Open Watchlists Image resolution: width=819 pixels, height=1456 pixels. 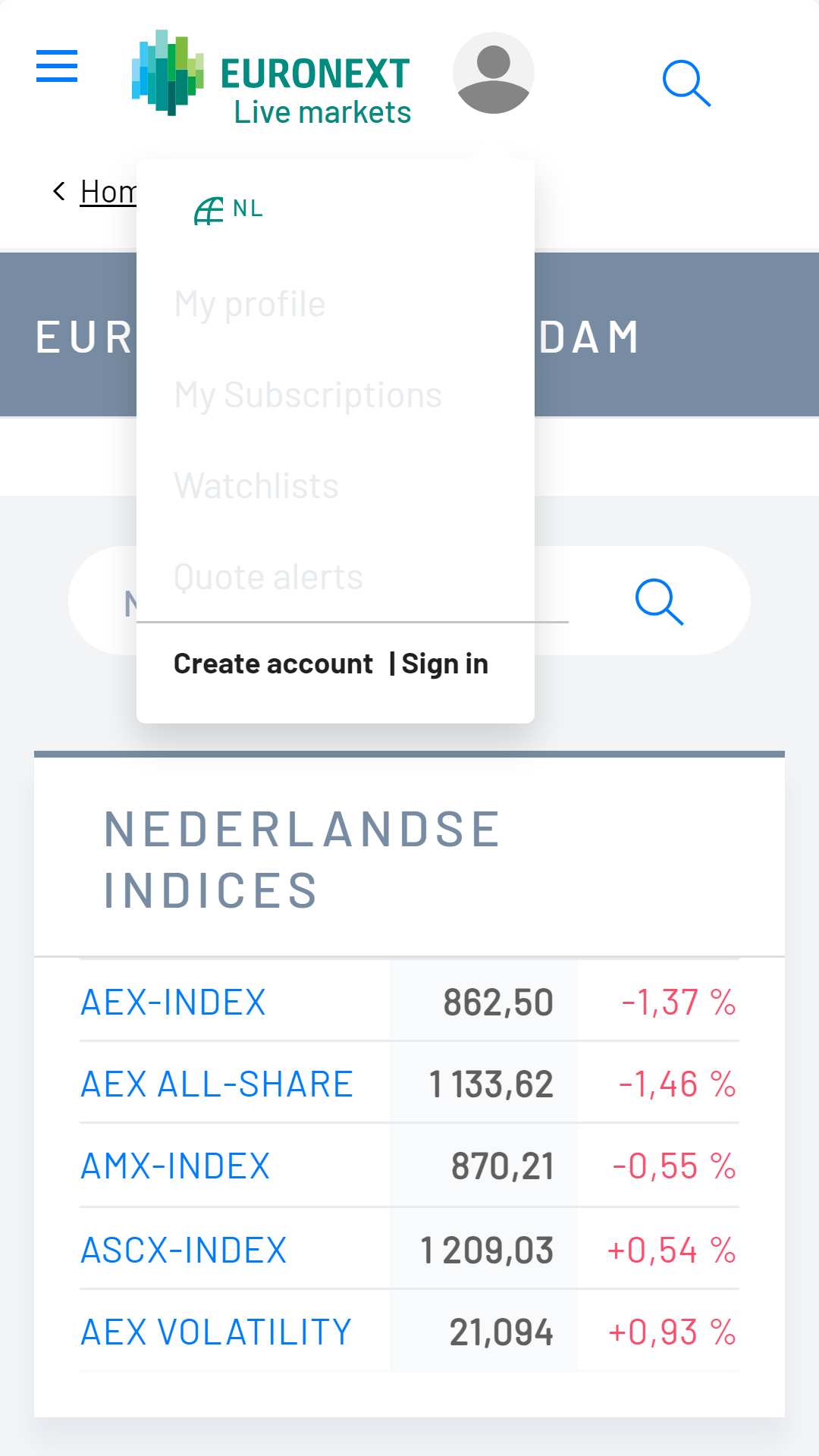[x=256, y=486]
